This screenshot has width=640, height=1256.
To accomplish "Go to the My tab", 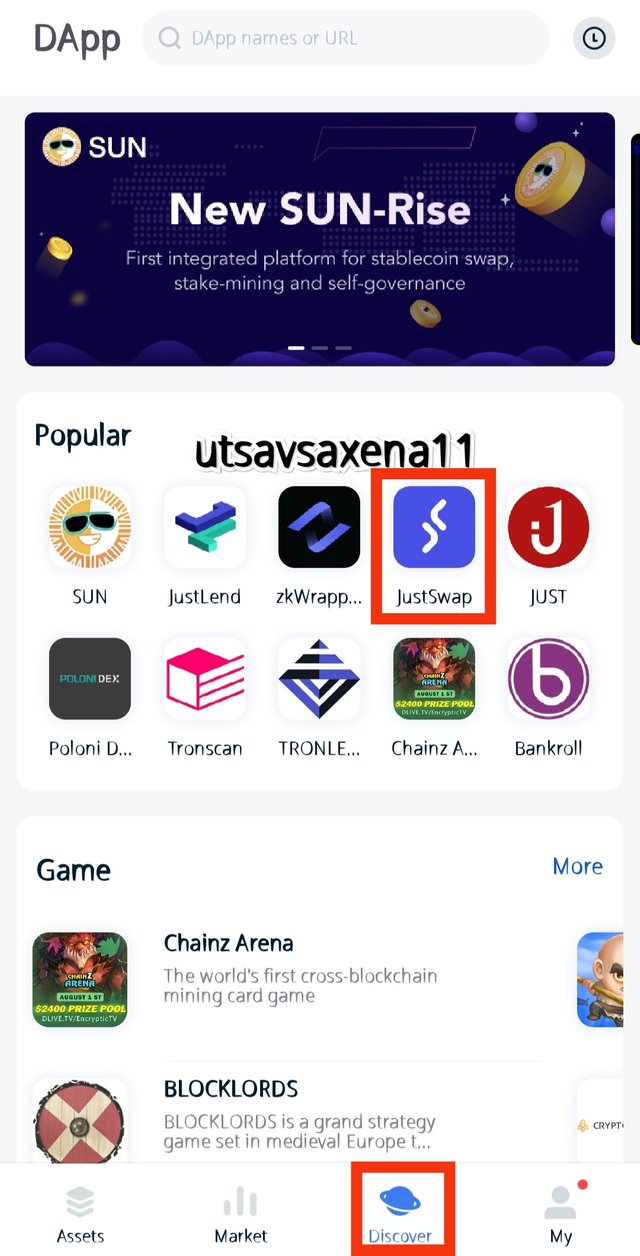I will tap(560, 1213).
